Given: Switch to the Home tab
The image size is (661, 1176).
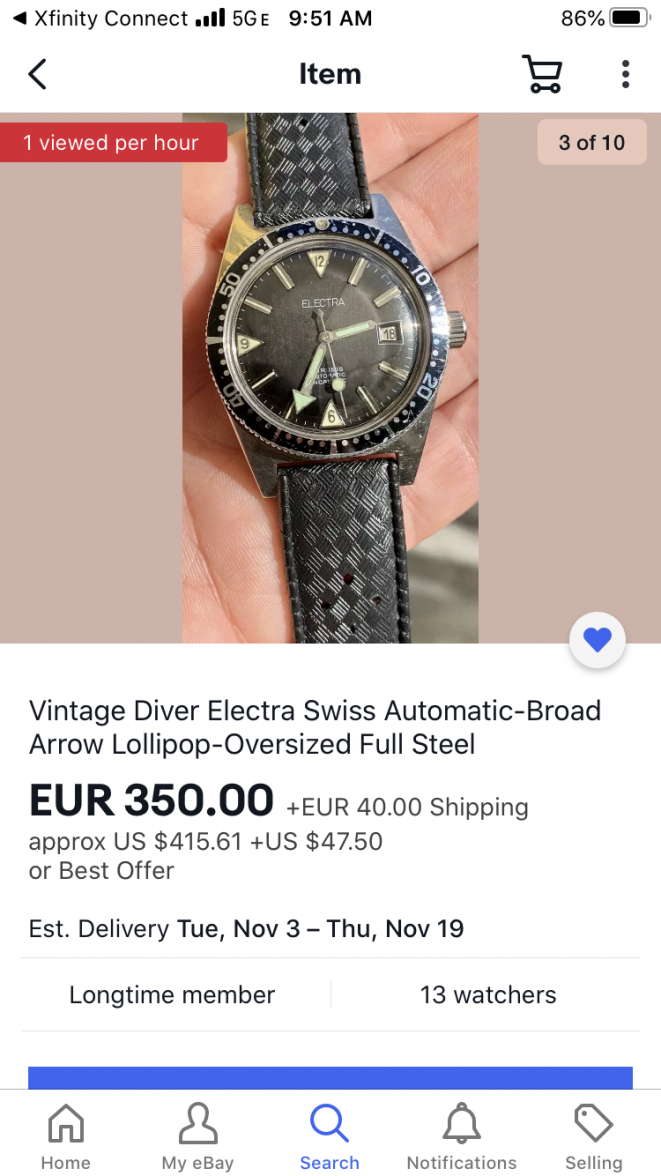Looking at the screenshot, I should point(66,1136).
